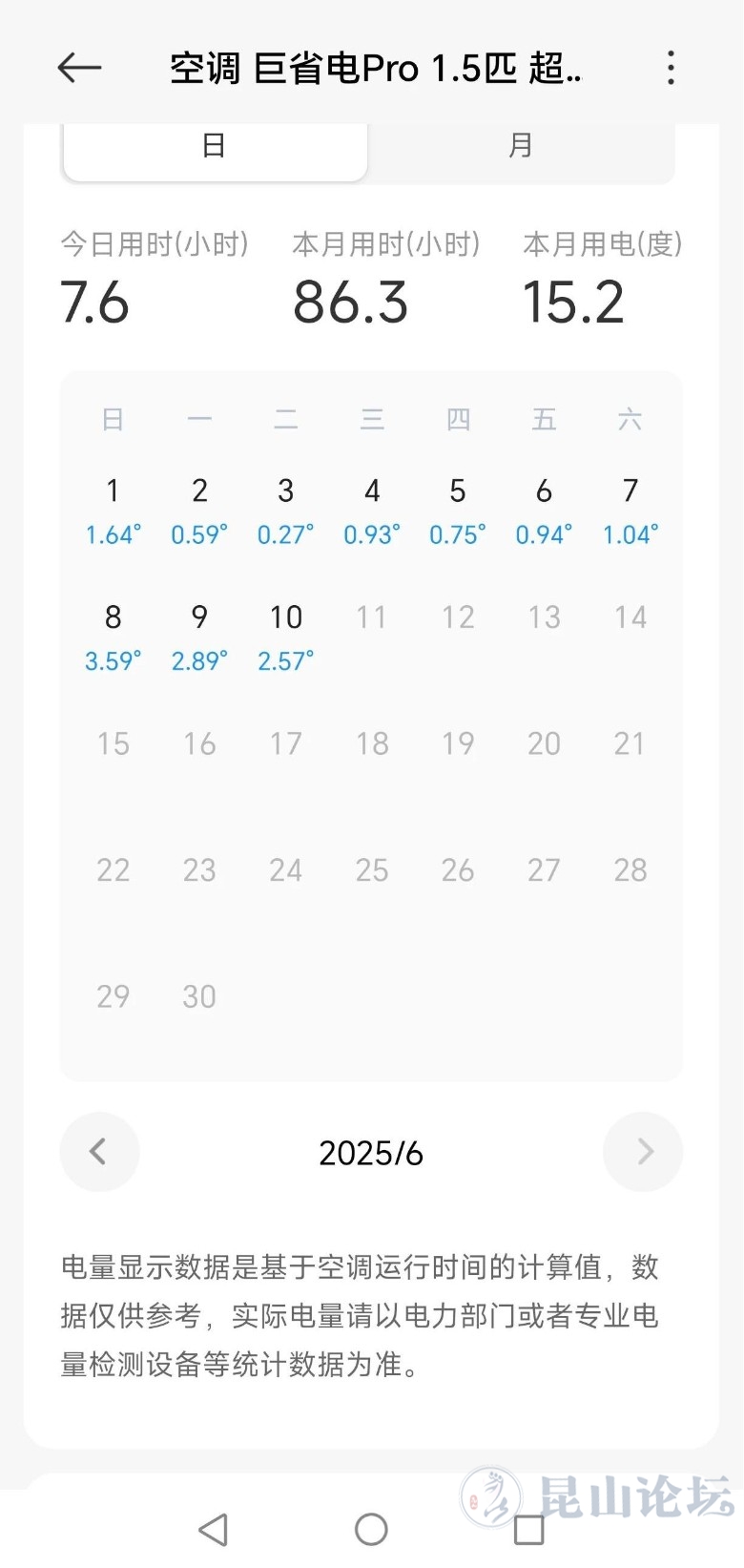Go back using the top arrow
Image resolution: width=744 pixels, height=1568 pixels.
coord(79,68)
